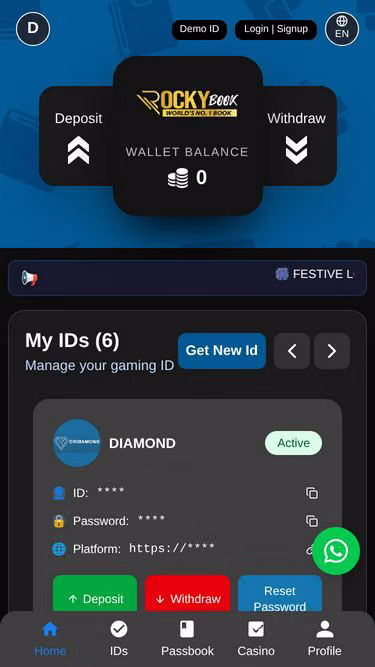Screen dimensions: 375x667
Task: Open the Deposit card by wallet balance
Action: (x=78, y=136)
